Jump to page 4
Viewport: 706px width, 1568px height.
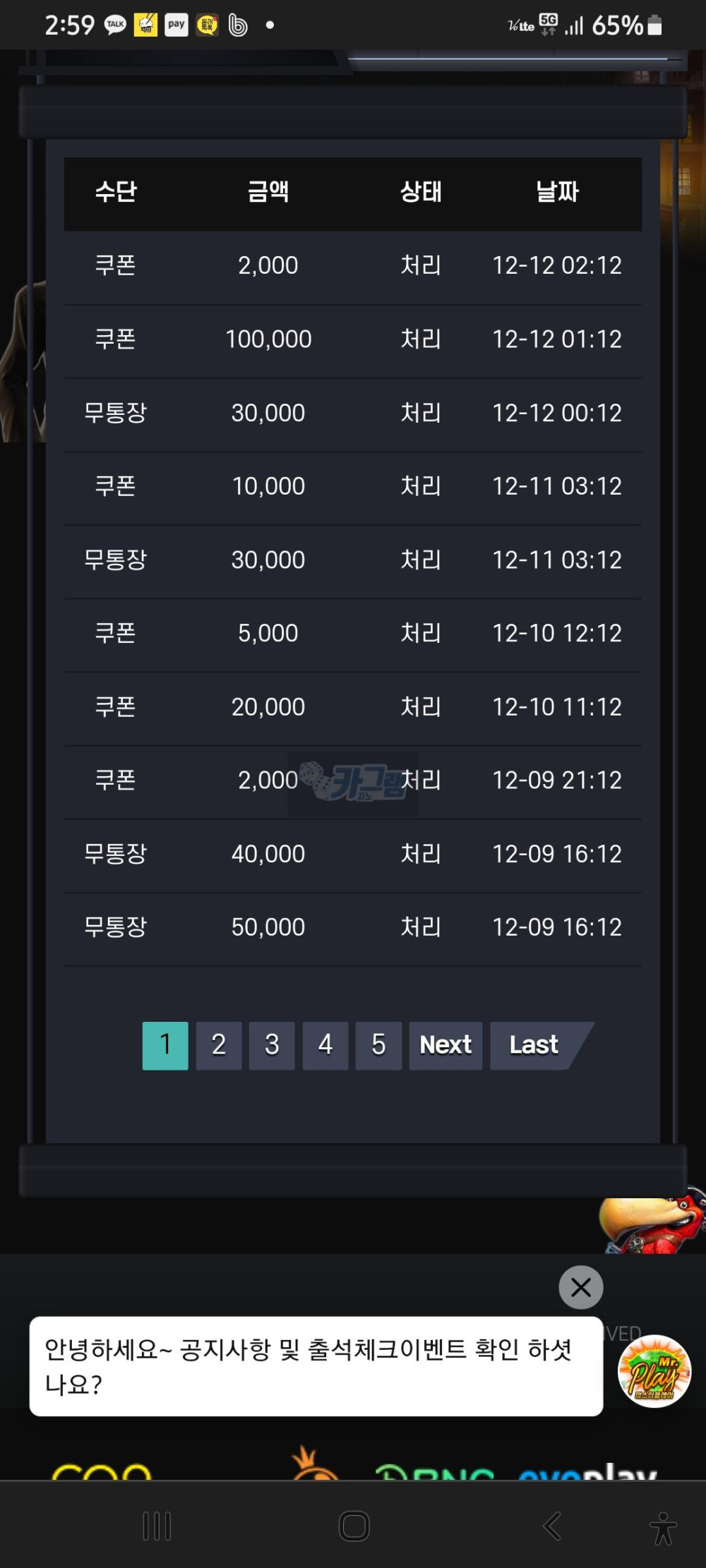[x=325, y=1045]
